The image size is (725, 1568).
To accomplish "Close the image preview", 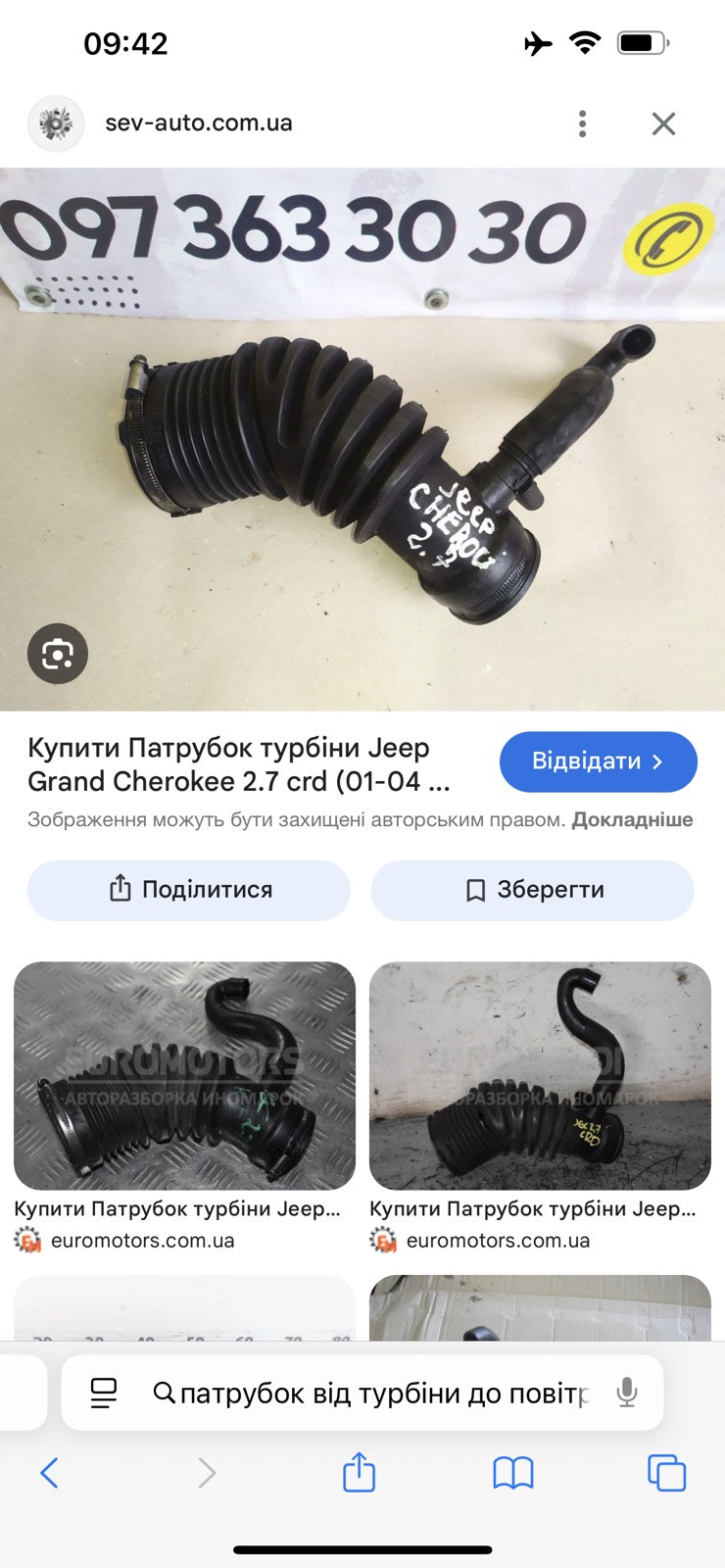I will [663, 123].
